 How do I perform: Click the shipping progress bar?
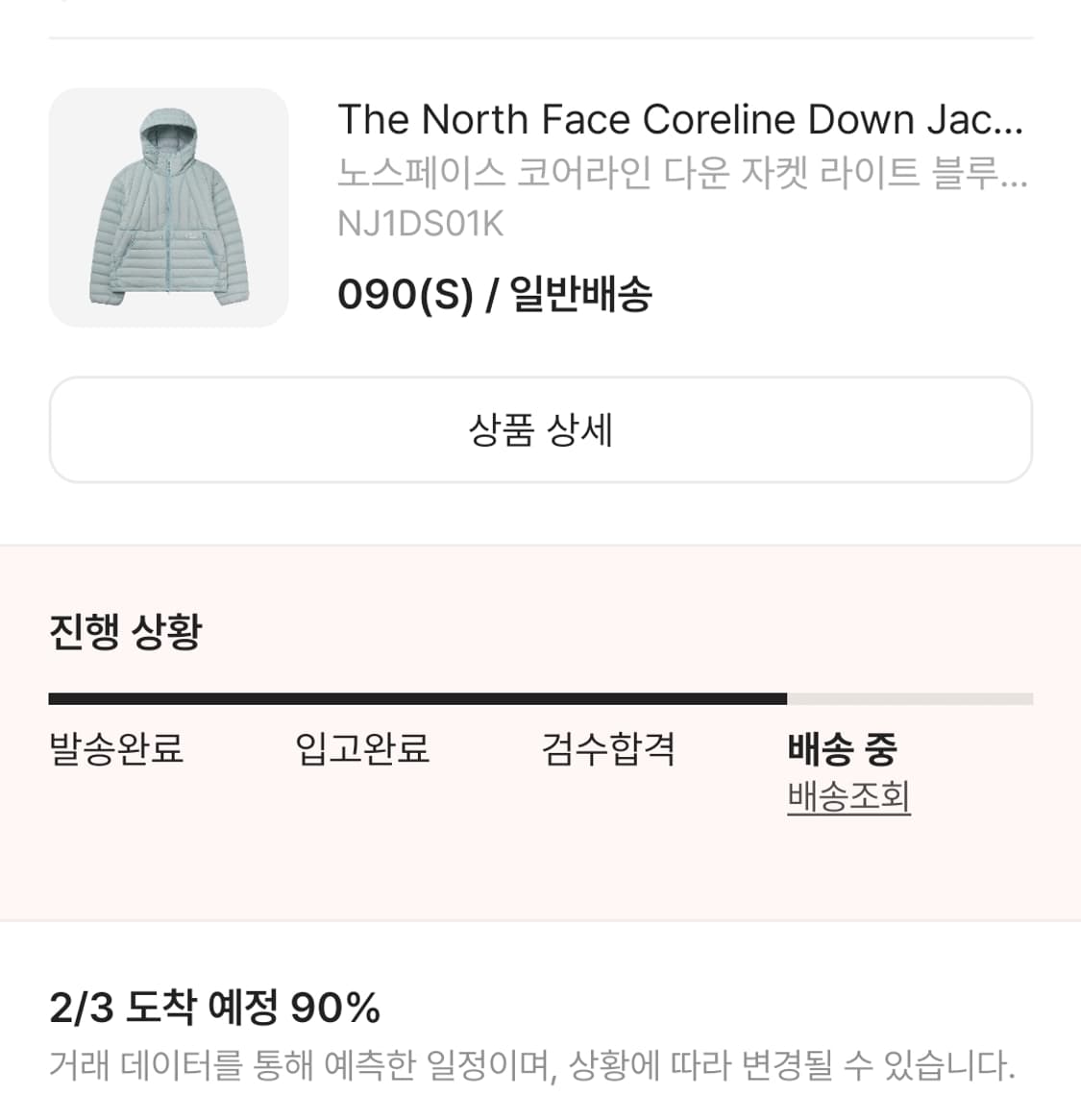coord(540,697)
